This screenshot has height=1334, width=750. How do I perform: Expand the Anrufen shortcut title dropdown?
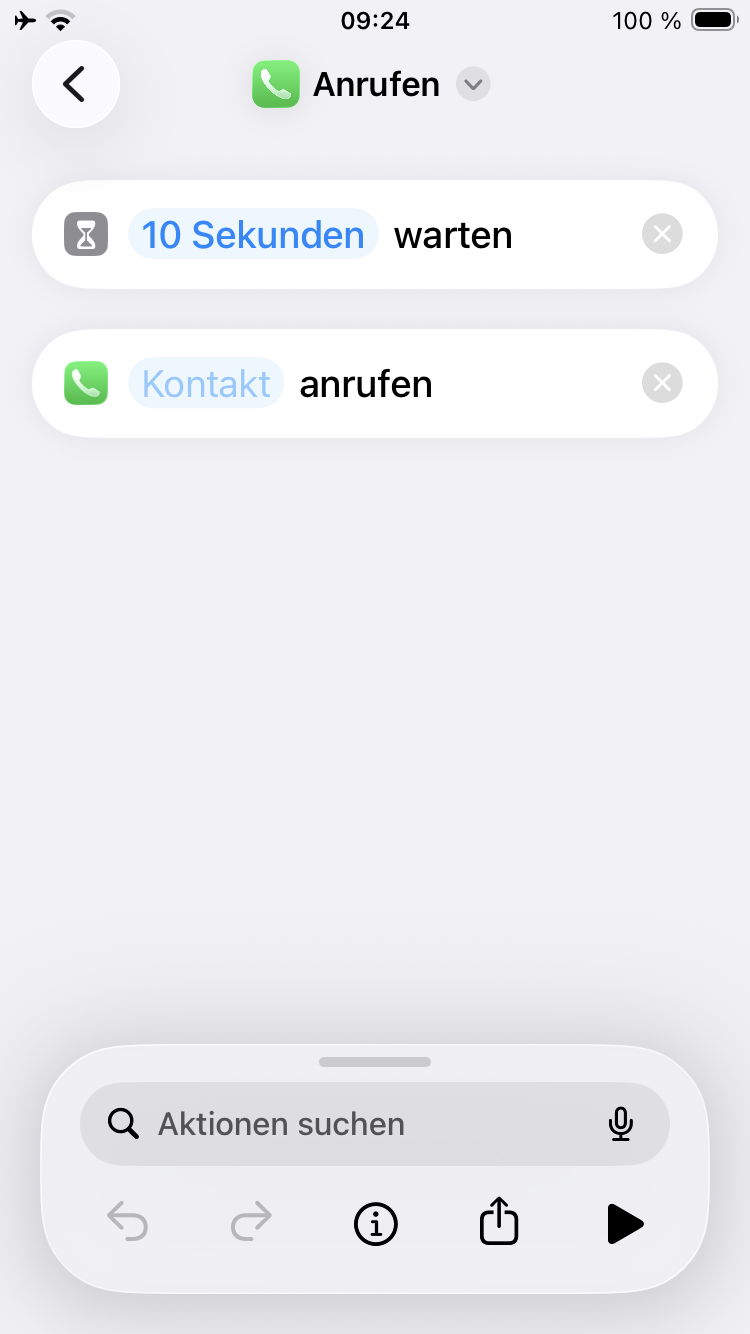tap(473, 85)
